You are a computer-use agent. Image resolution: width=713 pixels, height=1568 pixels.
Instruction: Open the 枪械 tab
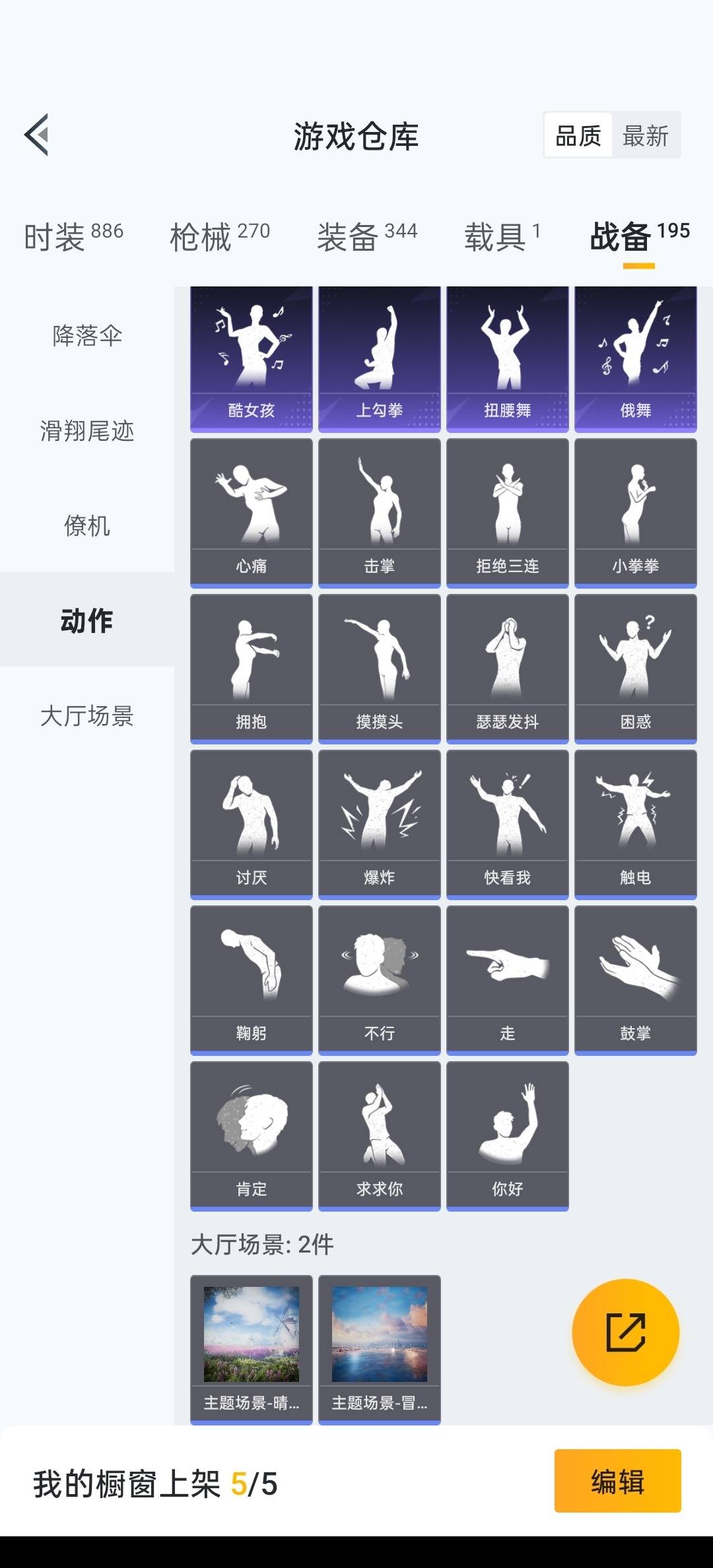[220, 236]
